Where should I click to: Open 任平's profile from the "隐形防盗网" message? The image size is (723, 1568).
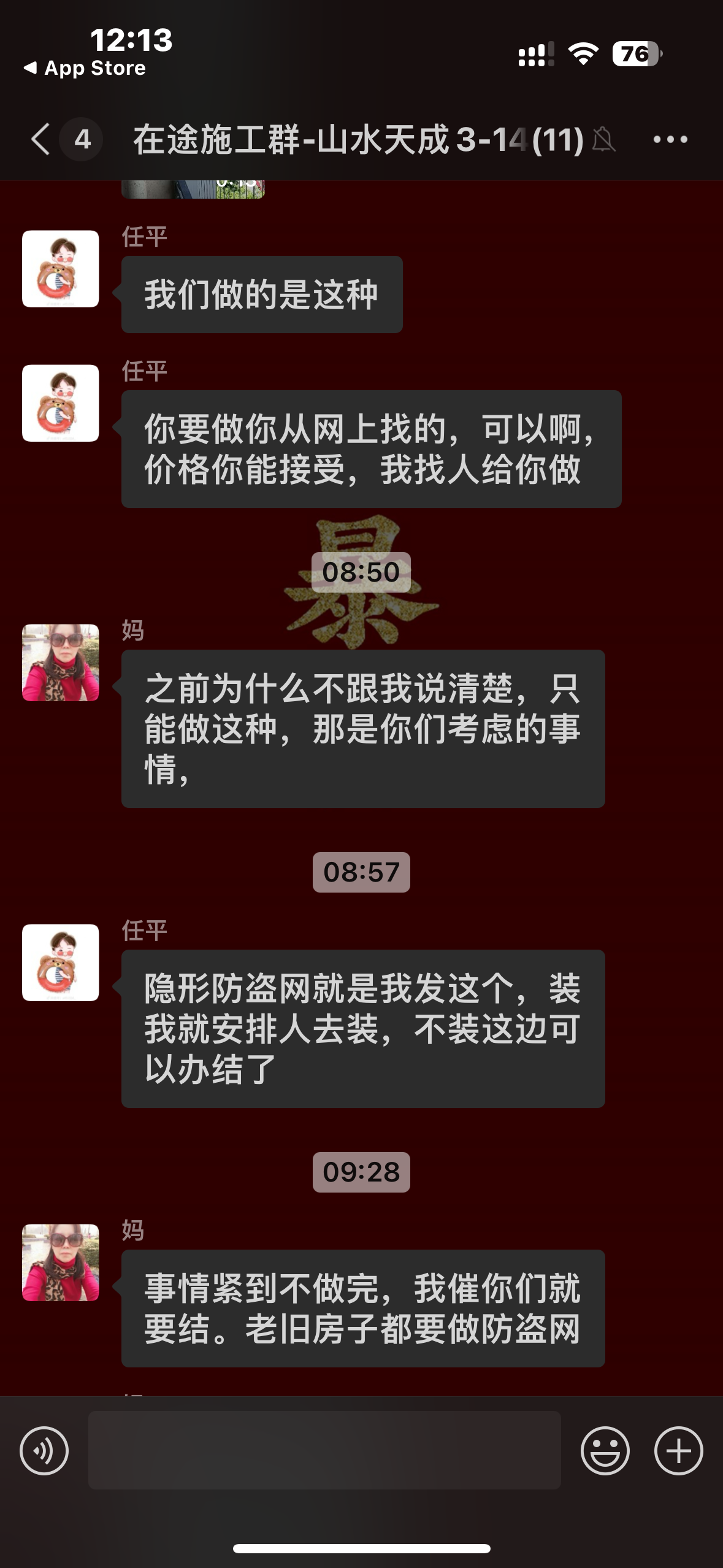point(61,963)
